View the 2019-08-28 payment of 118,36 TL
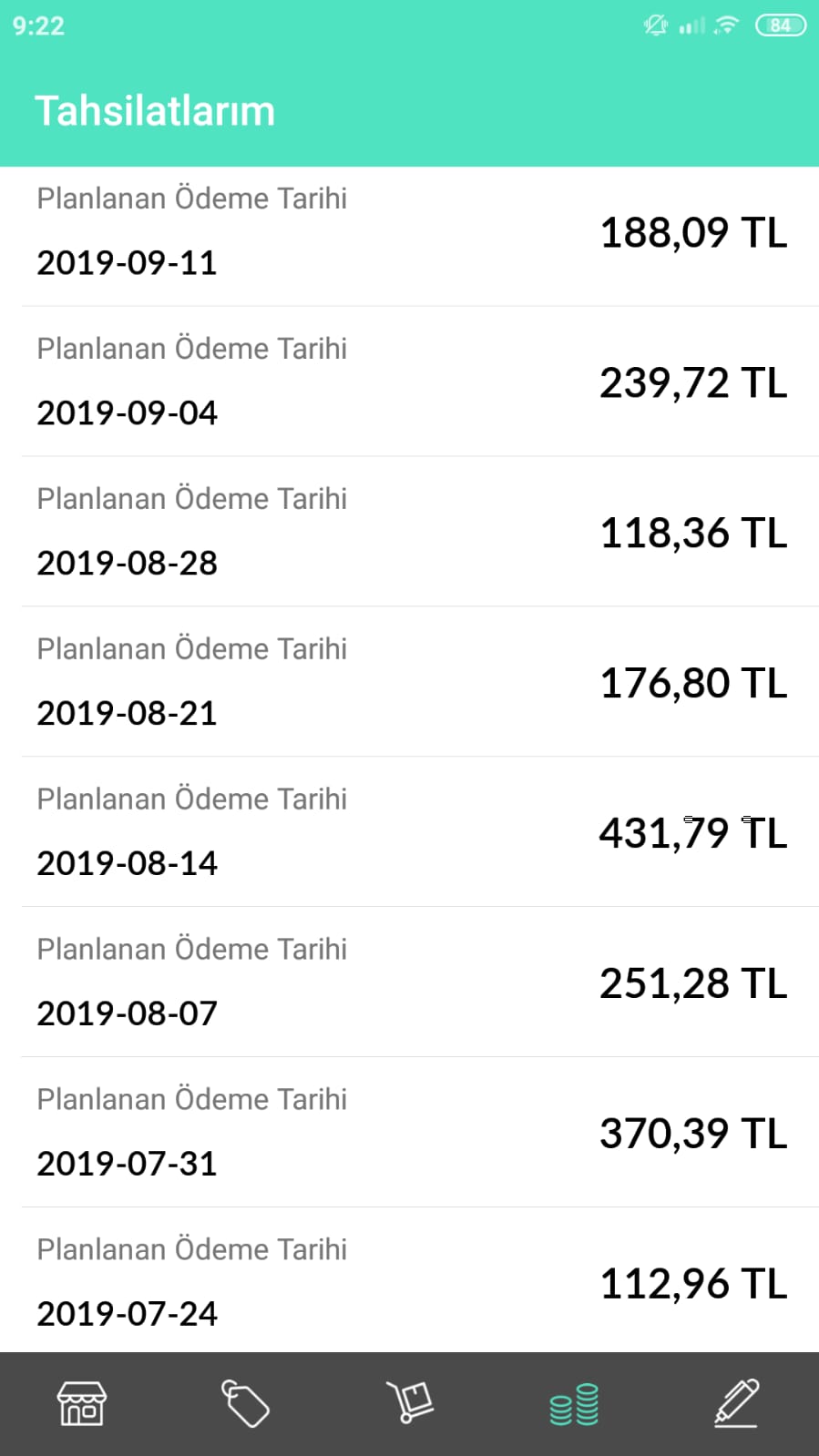Screen dimensions: 819x1456 pos(409,532)
